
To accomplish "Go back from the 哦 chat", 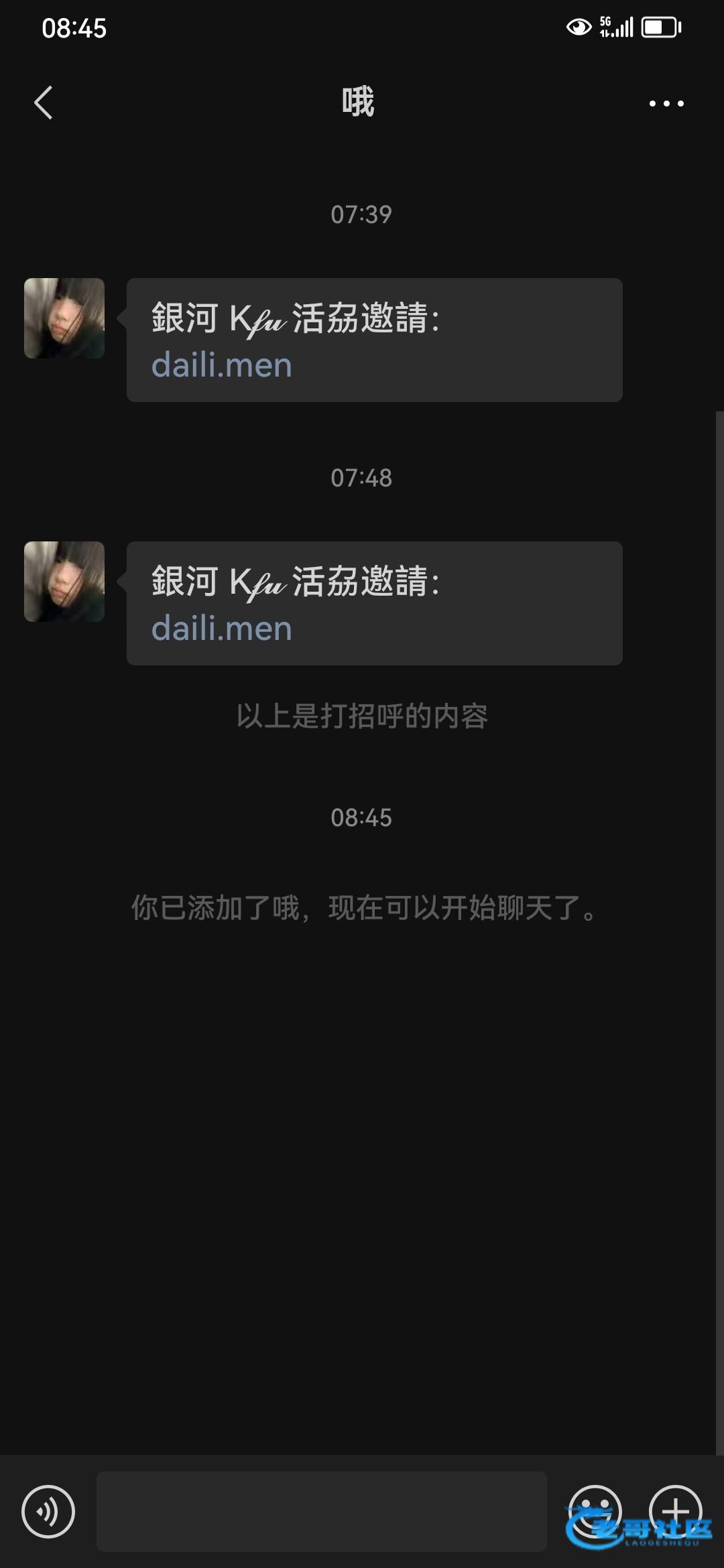I will pyautogui.click(x=44, y=103).
